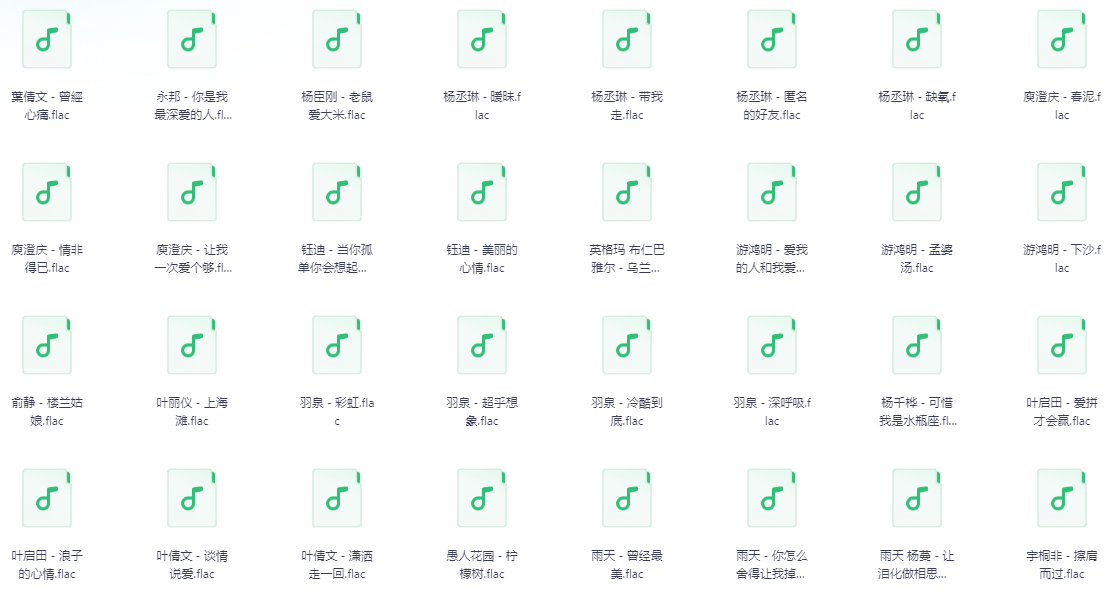Open 庾澄庆 - 春泥.flac
The height and width of the screenshot is (591, 1111).
(1061, 40)
